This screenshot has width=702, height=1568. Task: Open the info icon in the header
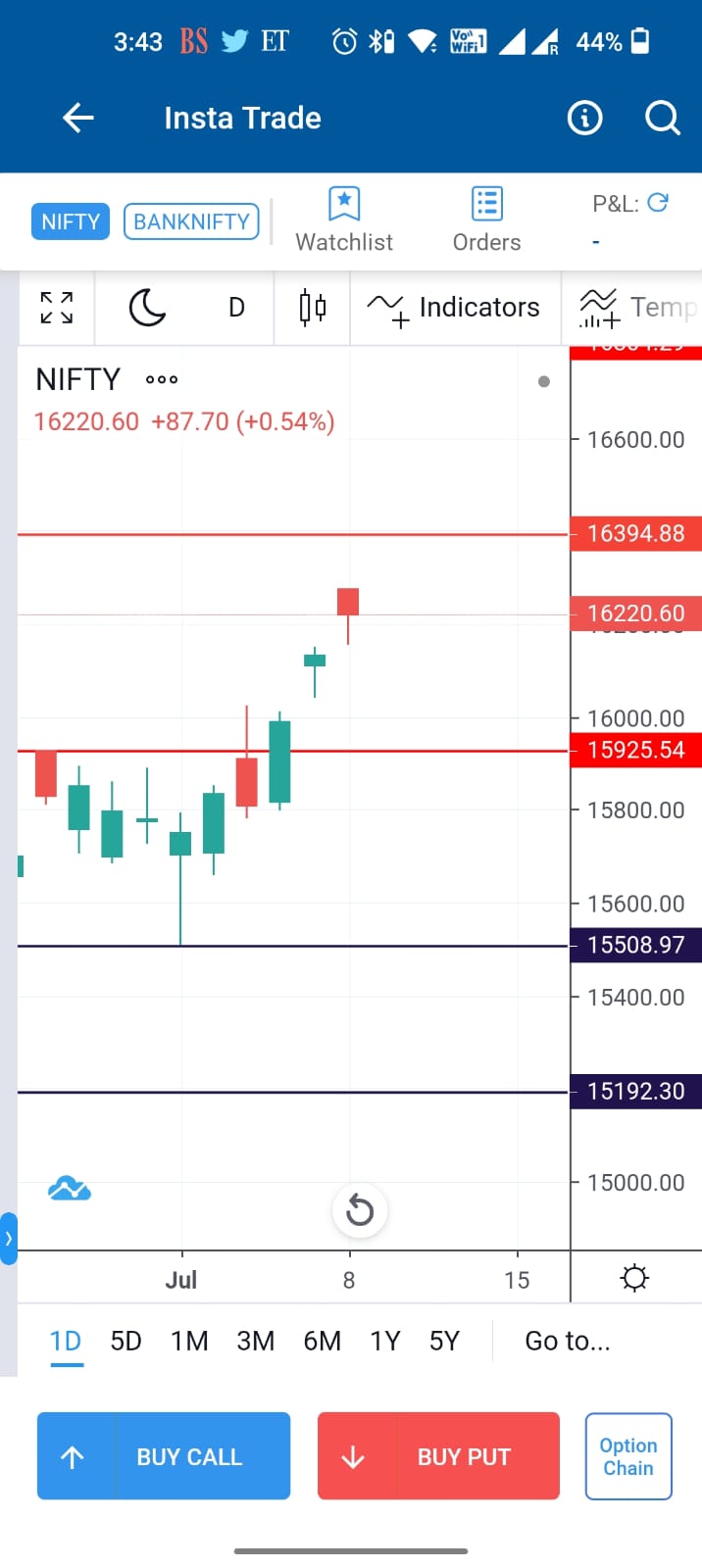584,119
